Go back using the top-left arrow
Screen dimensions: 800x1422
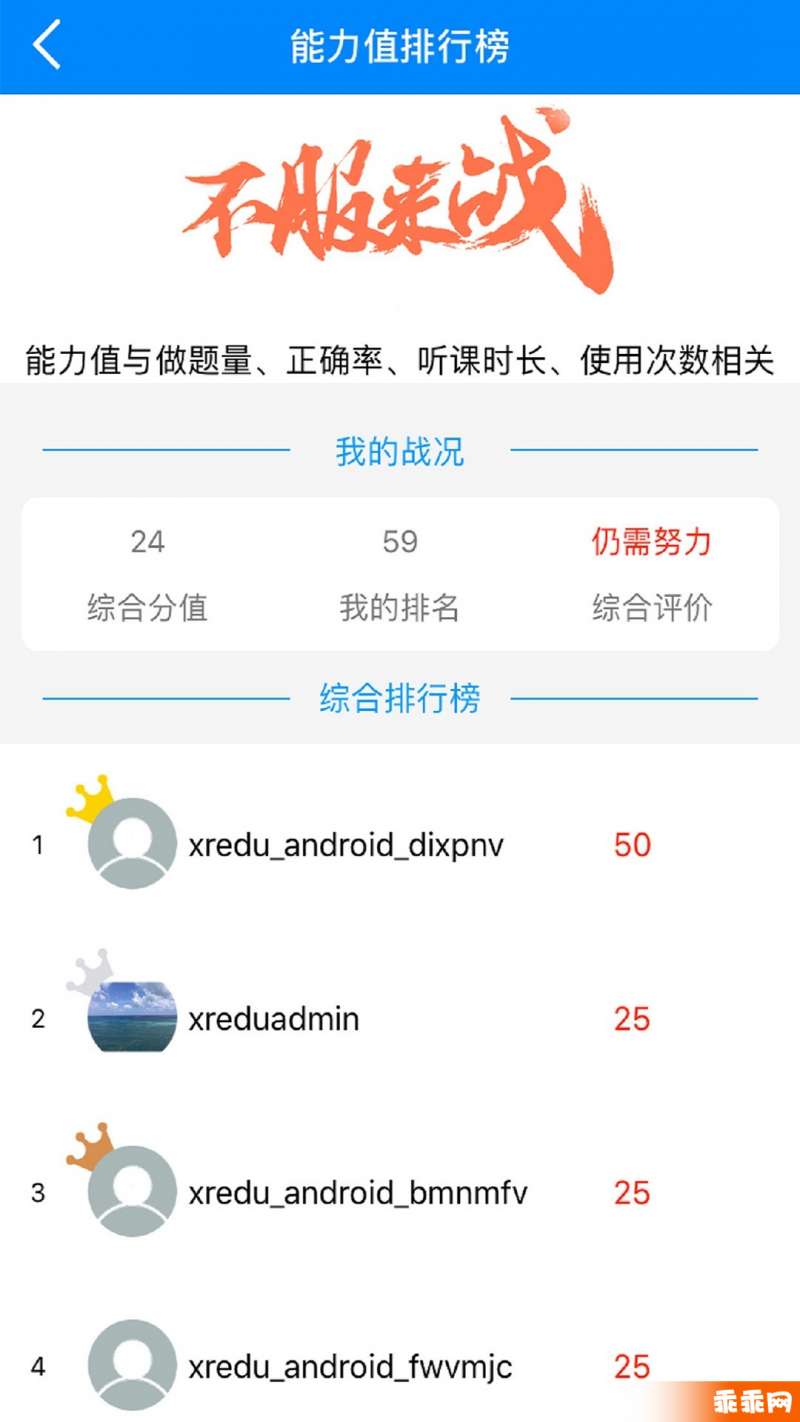coord(47,46)
